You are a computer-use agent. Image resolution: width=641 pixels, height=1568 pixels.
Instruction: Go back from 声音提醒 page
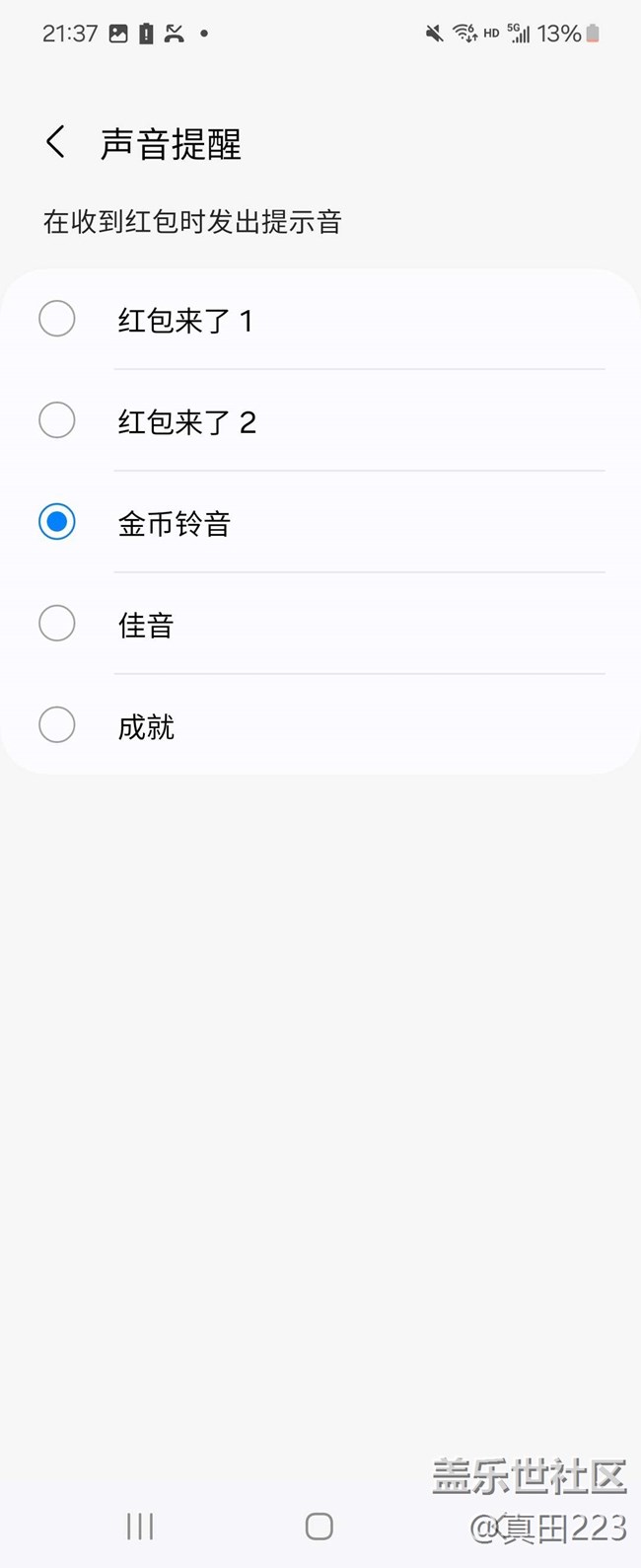56,143
